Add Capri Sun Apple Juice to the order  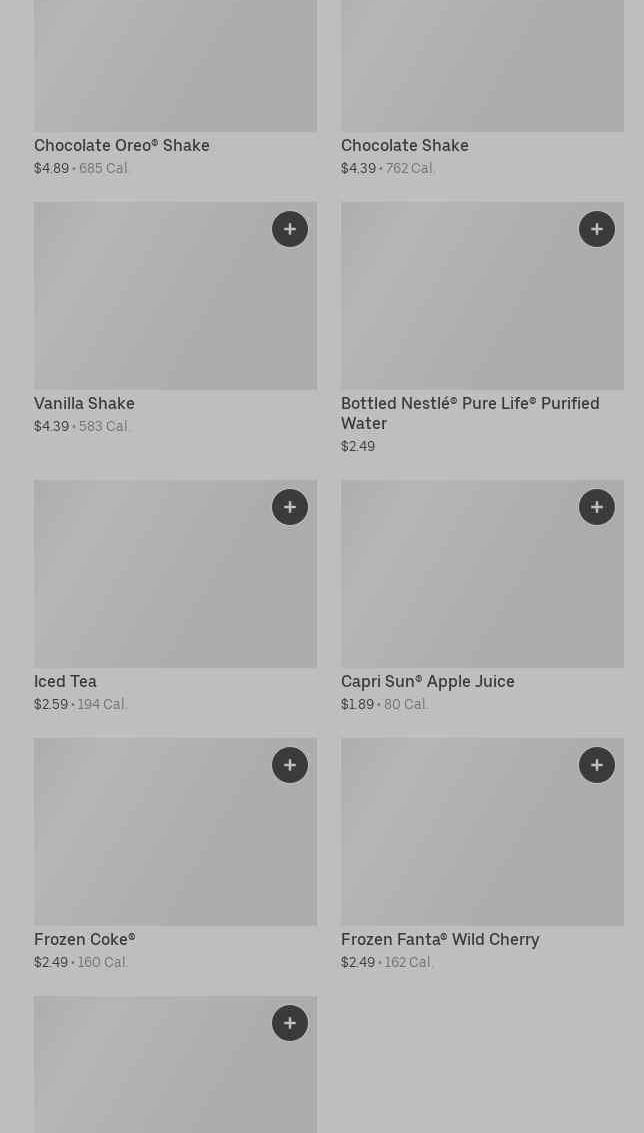point(597,507)
